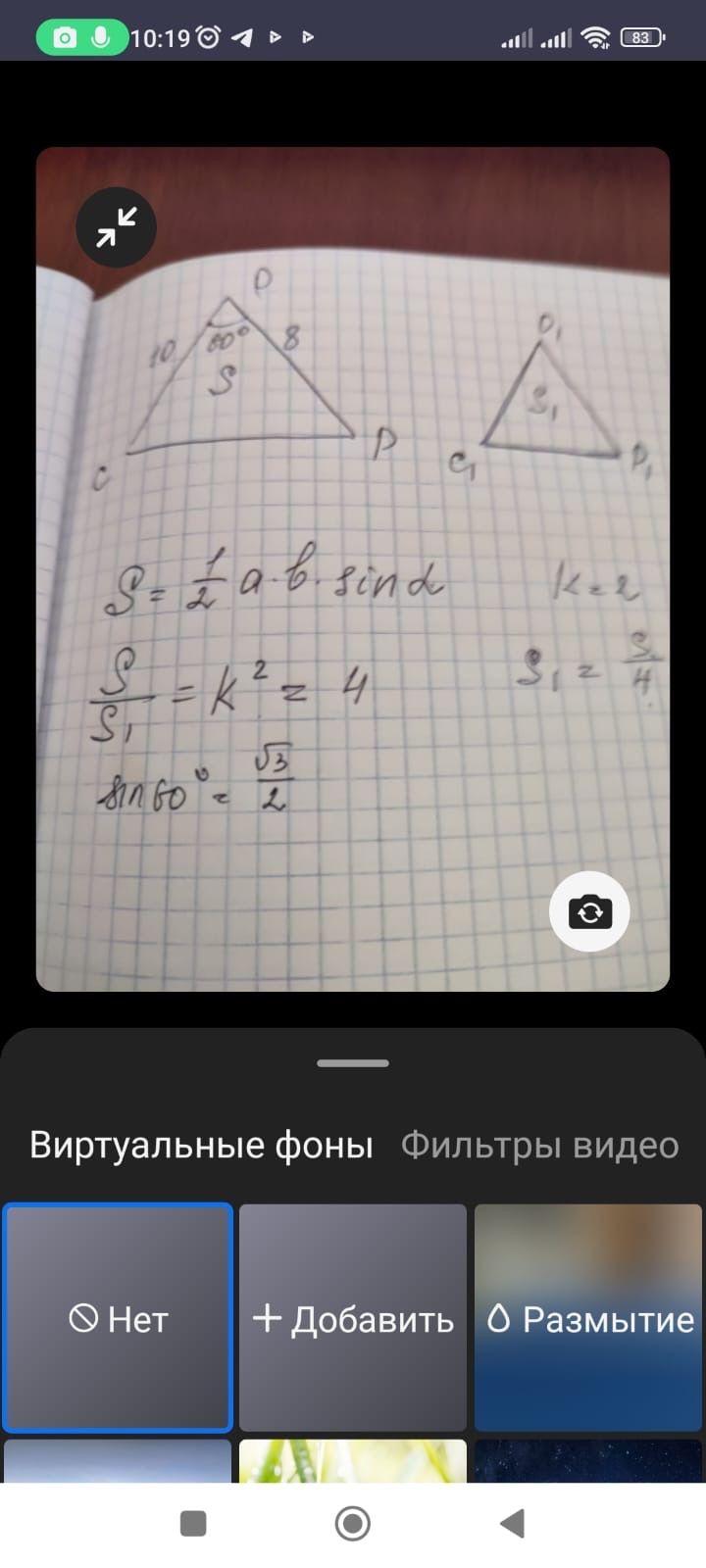This screenshot has width=706, height=1568.
Task: Switch to the Фильтры видео tab
Action: click(x=539, y=1145)
